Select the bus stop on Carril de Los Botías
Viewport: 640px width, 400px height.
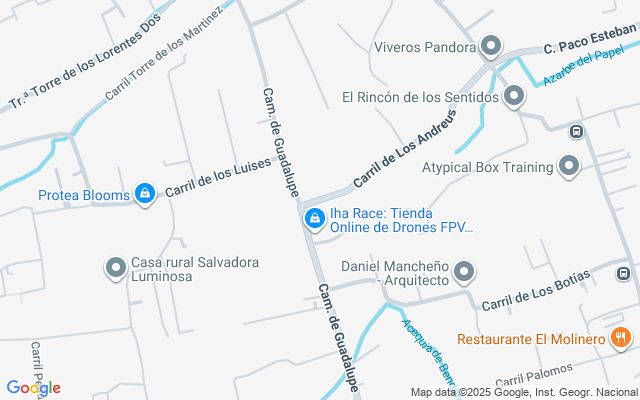click(x=623, y=272)
